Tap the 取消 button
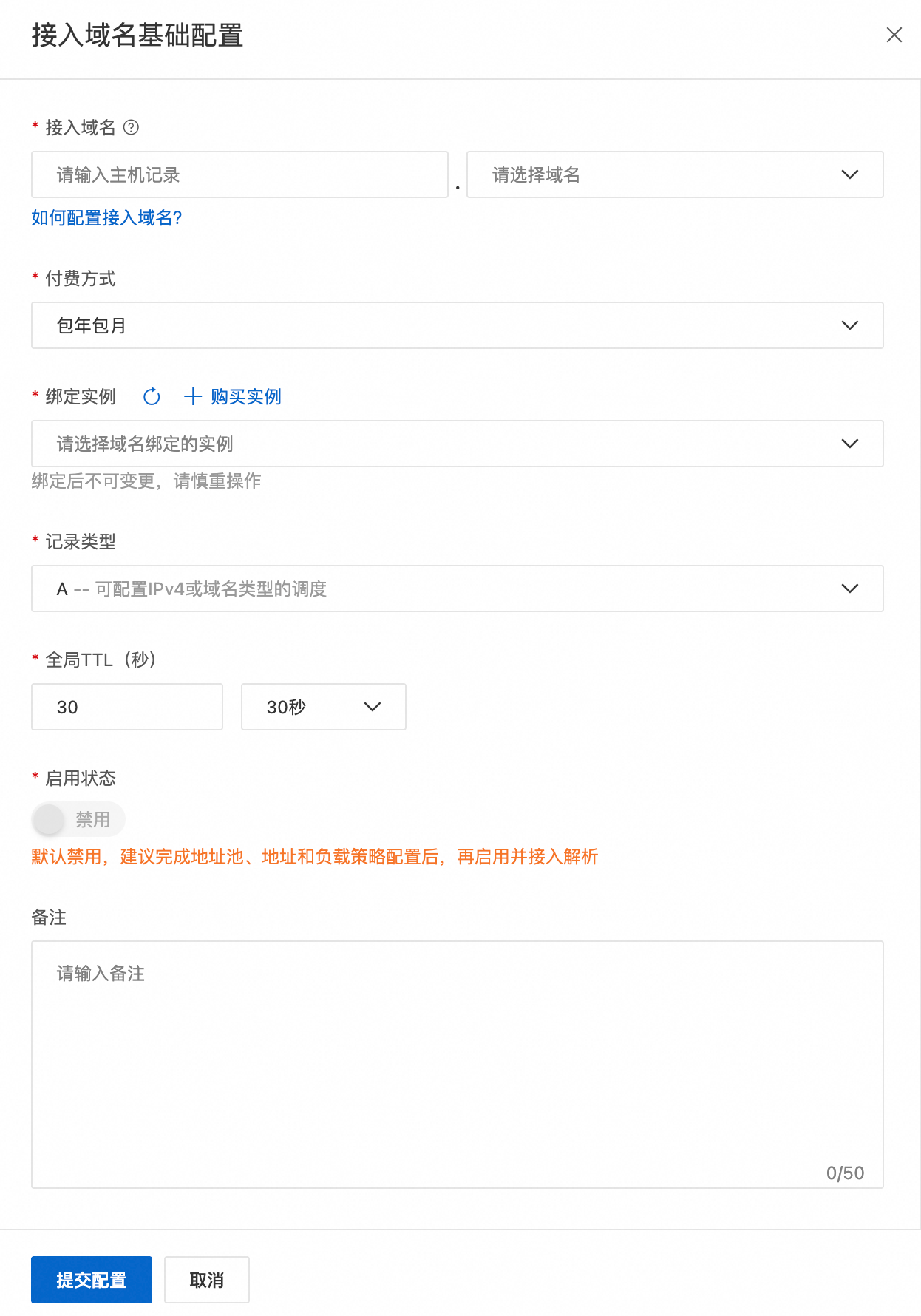Image resolution: width=921 pixels, height=1316 pixels. coord(207,1280)
